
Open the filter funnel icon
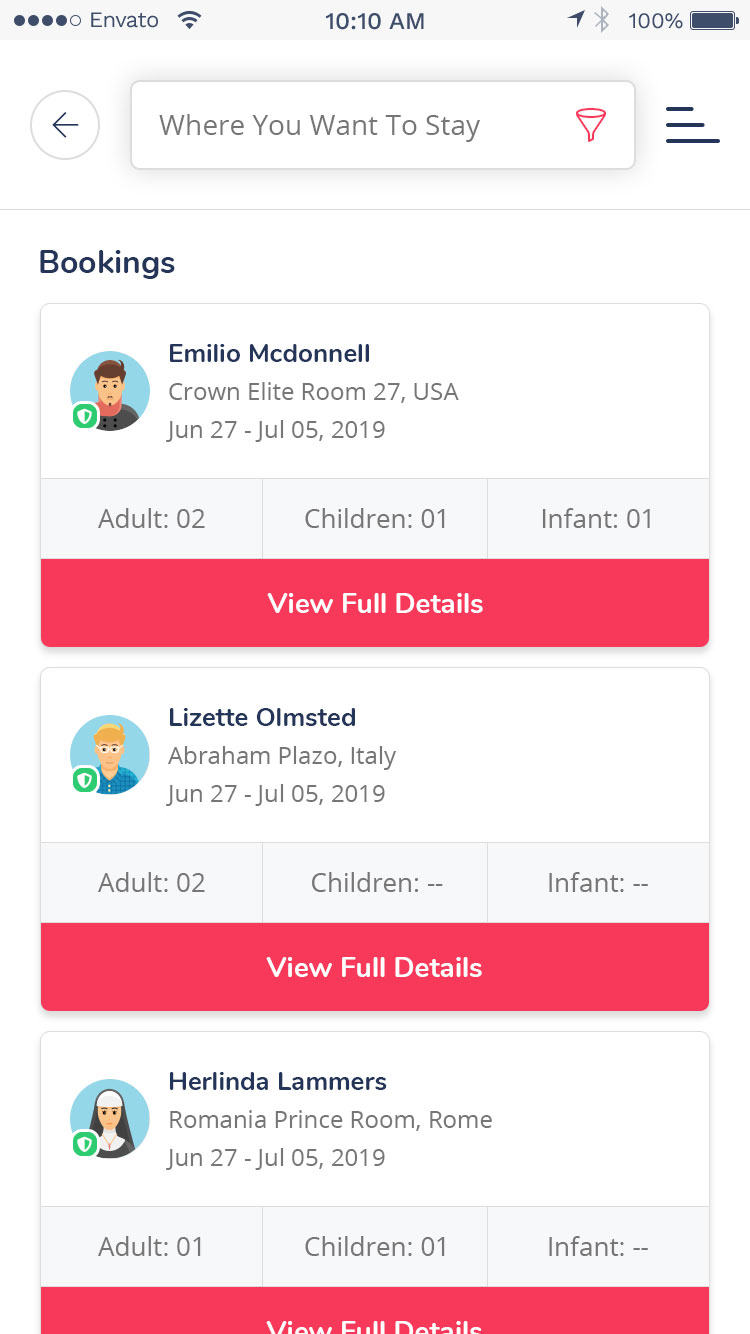(591, 125)
